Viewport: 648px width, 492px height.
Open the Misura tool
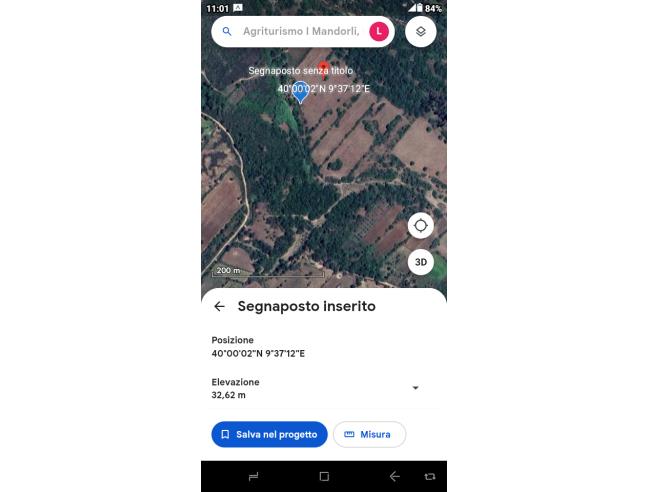[368, 434]
